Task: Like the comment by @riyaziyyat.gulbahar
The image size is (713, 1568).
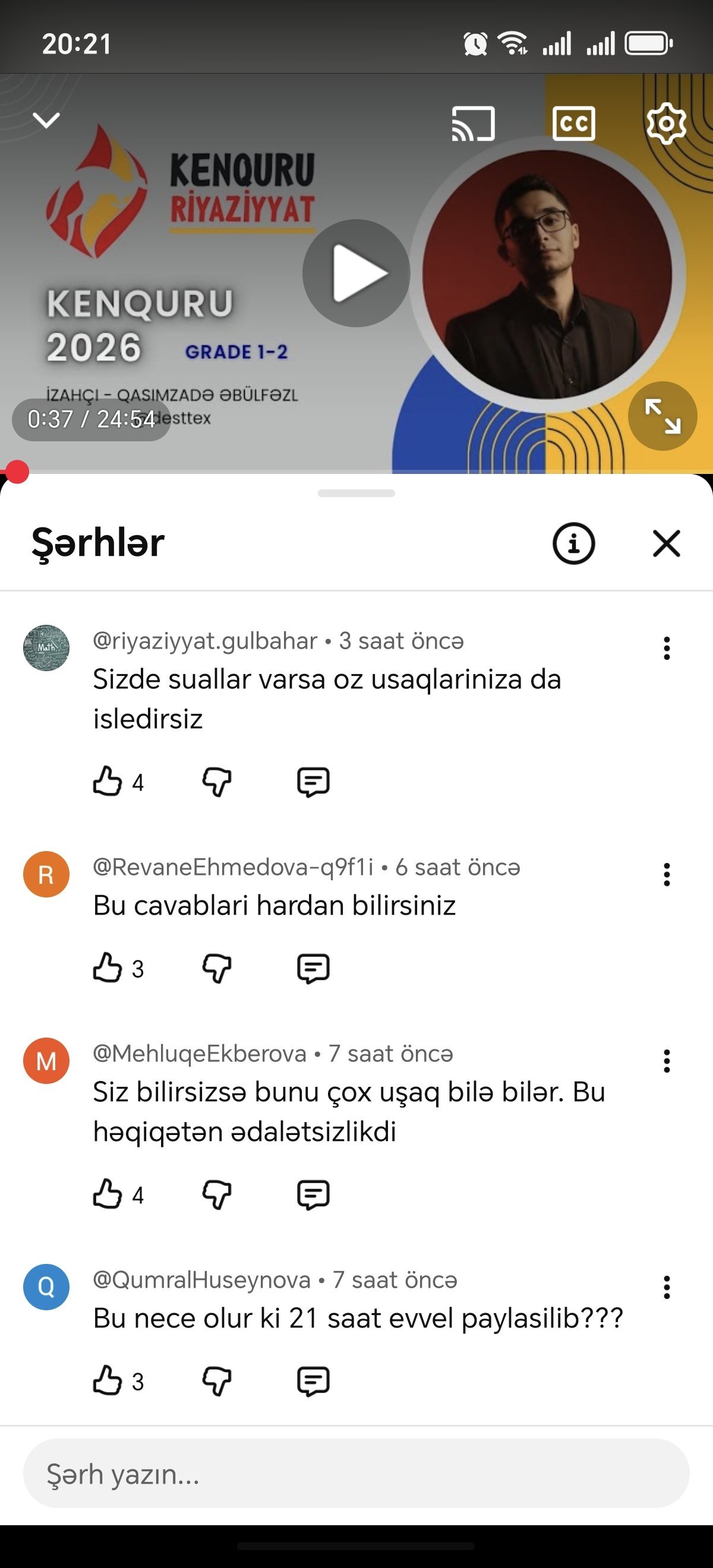Action: coord(108,782)
